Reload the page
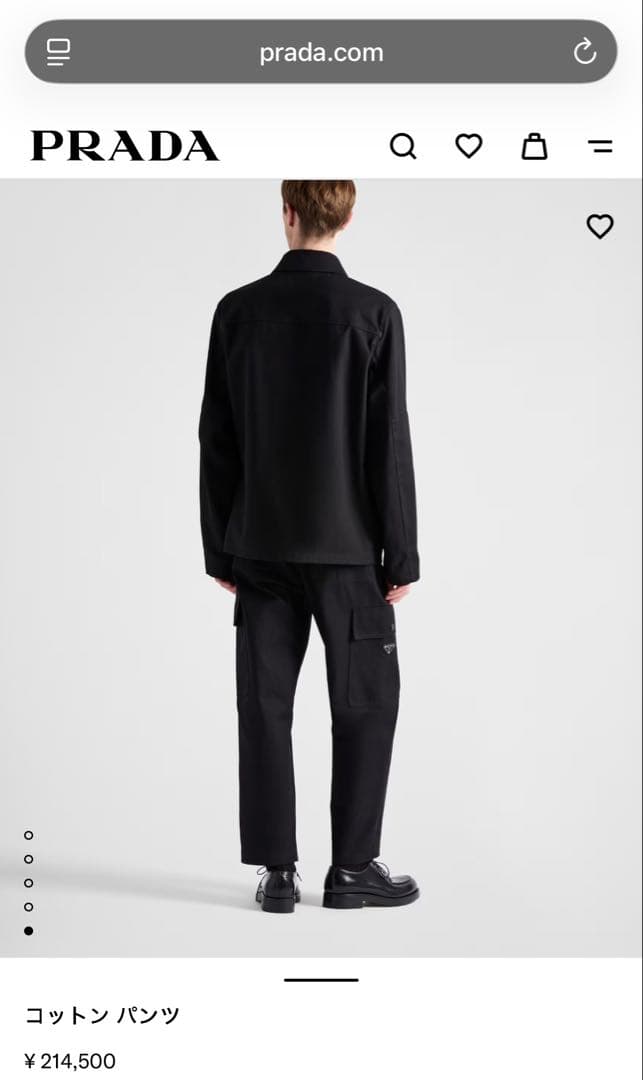 coord(584,52)
